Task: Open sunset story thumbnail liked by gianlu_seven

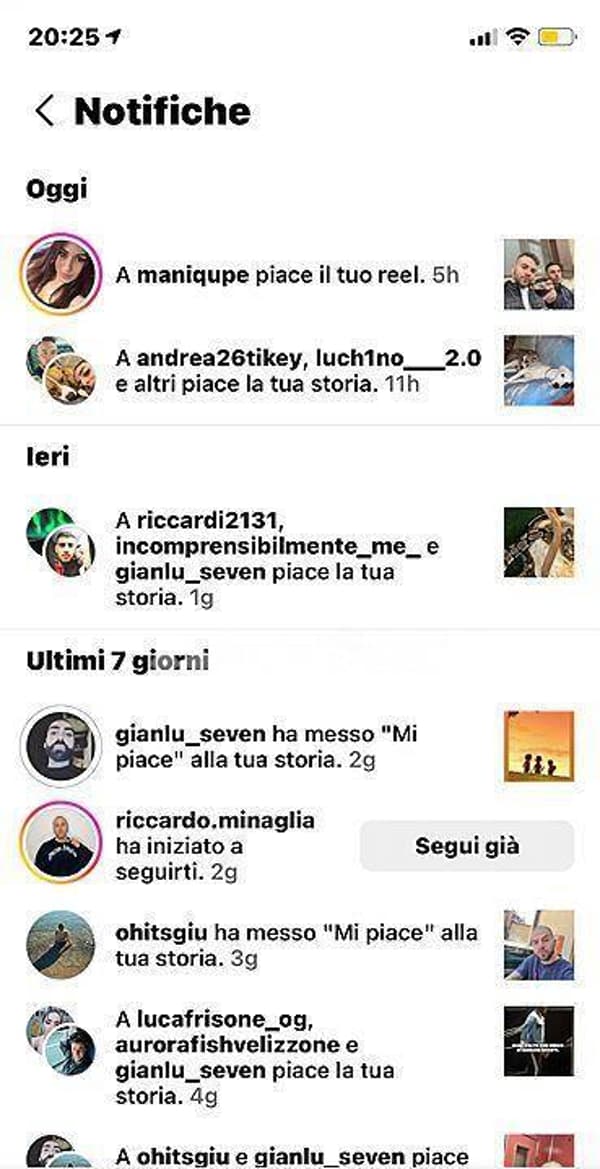Action: pos(539,746)
